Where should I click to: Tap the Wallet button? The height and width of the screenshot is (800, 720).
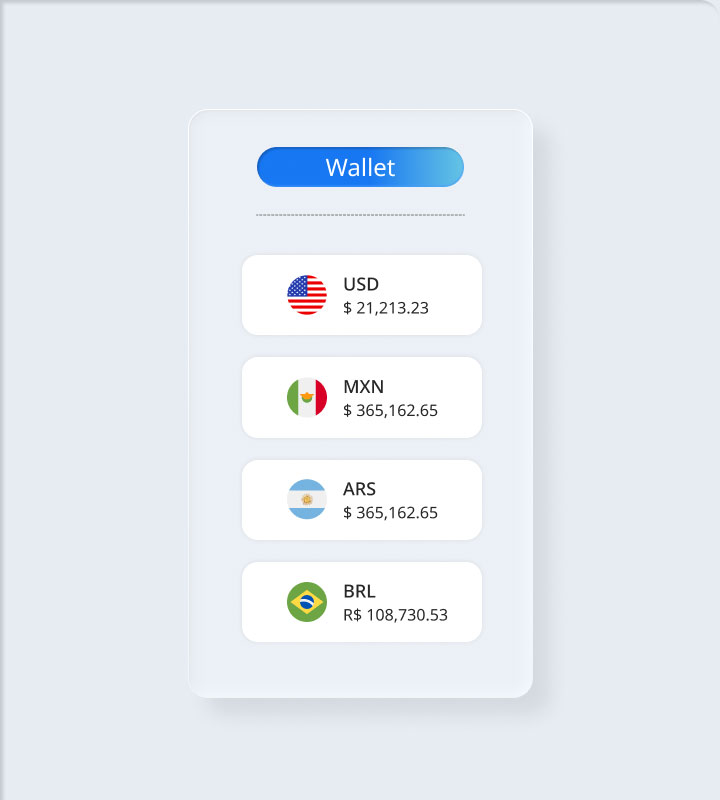(x=360, y=167)
